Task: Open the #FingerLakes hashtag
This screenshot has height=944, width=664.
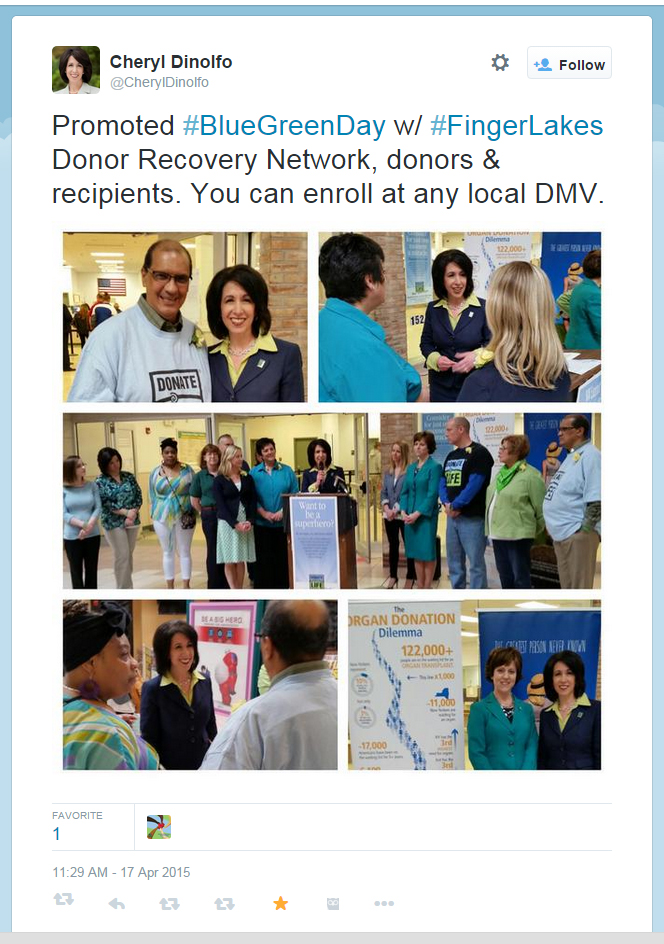Action: click(516, 126)
